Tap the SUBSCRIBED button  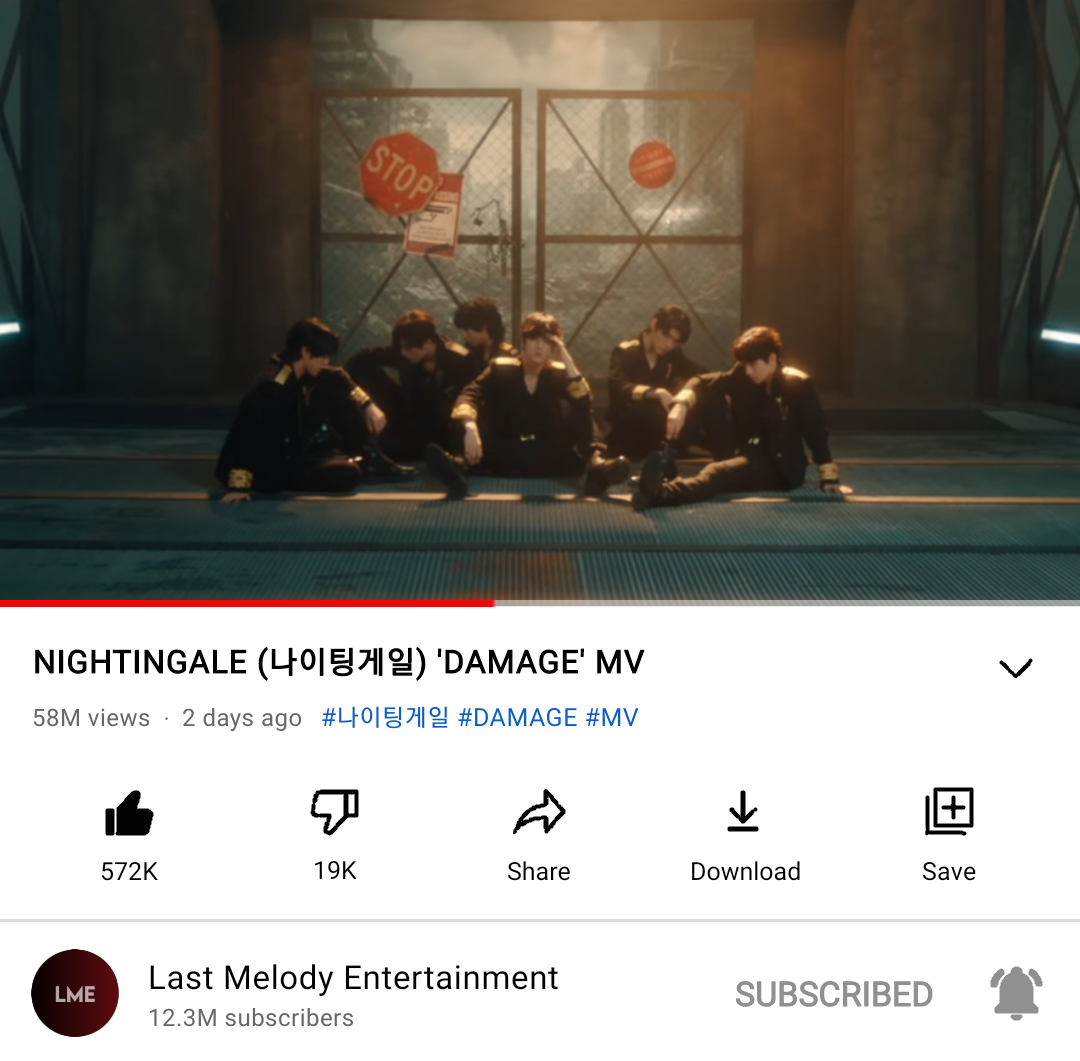(x=833, y=994)
